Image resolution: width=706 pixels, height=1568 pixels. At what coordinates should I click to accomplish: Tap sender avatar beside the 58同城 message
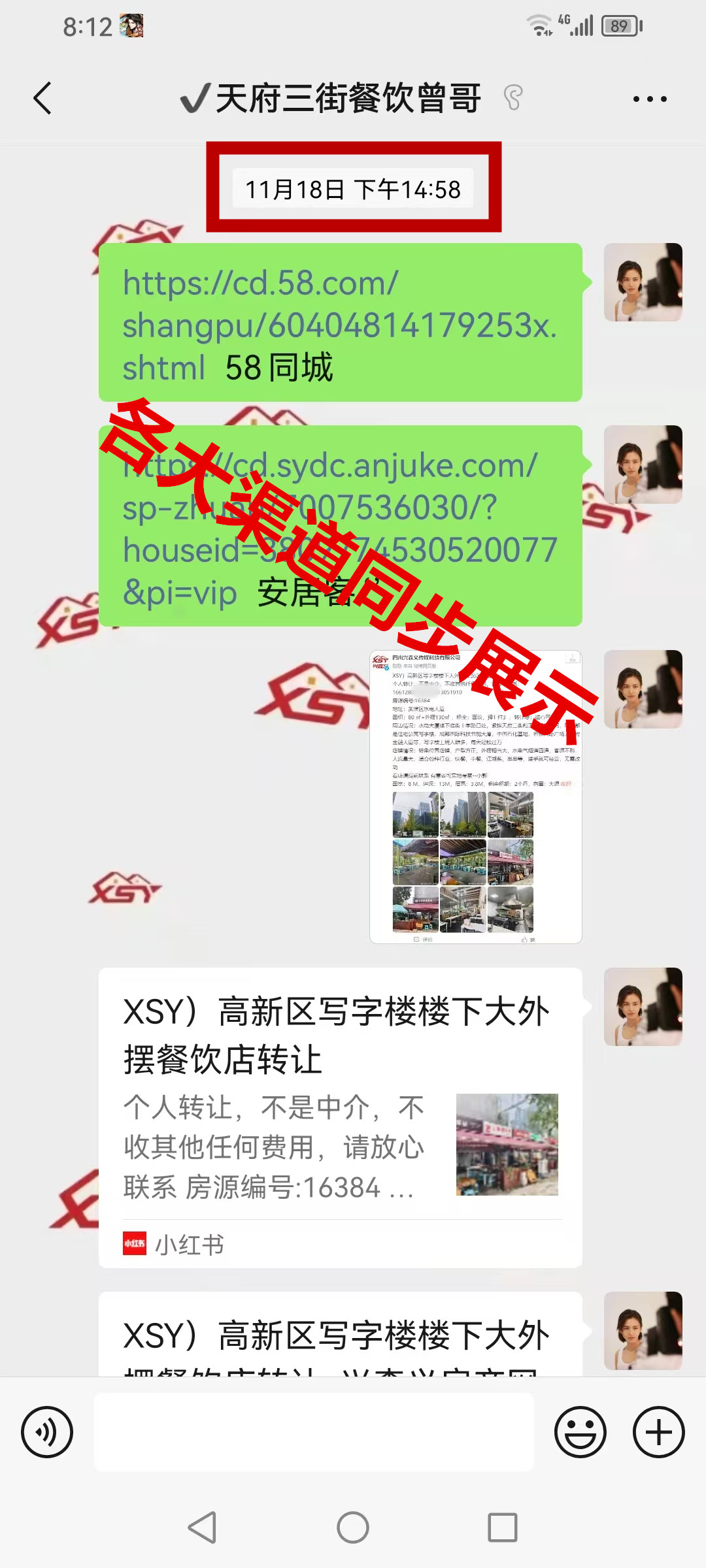(x=643, y=282)
